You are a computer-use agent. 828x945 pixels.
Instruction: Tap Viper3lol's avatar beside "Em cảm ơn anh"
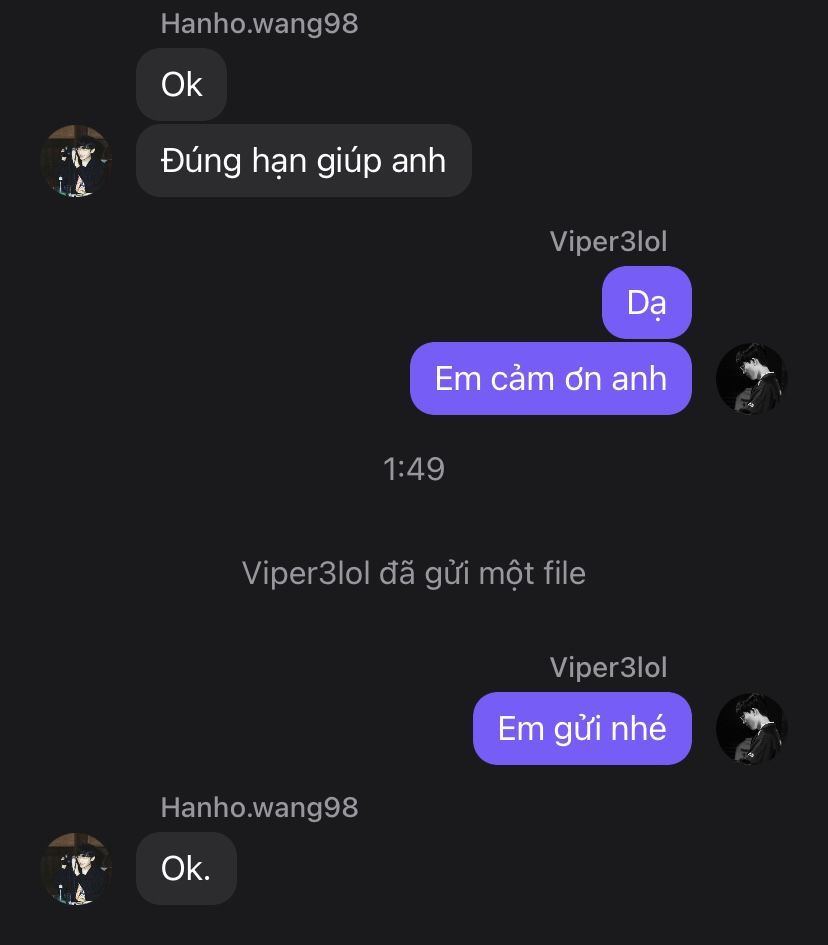point(752,379)
